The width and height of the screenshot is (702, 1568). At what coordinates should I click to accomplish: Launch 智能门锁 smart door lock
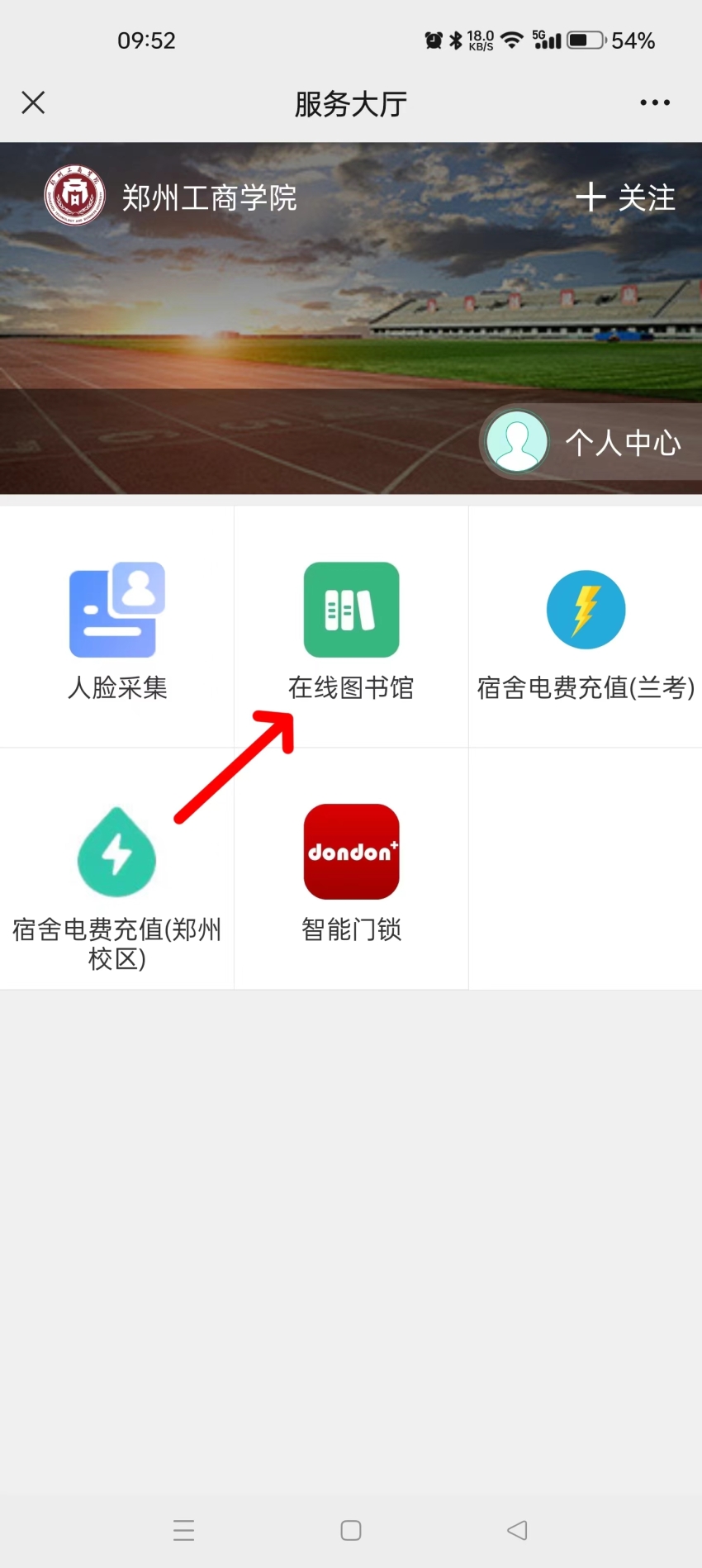(x=351, y=872)
